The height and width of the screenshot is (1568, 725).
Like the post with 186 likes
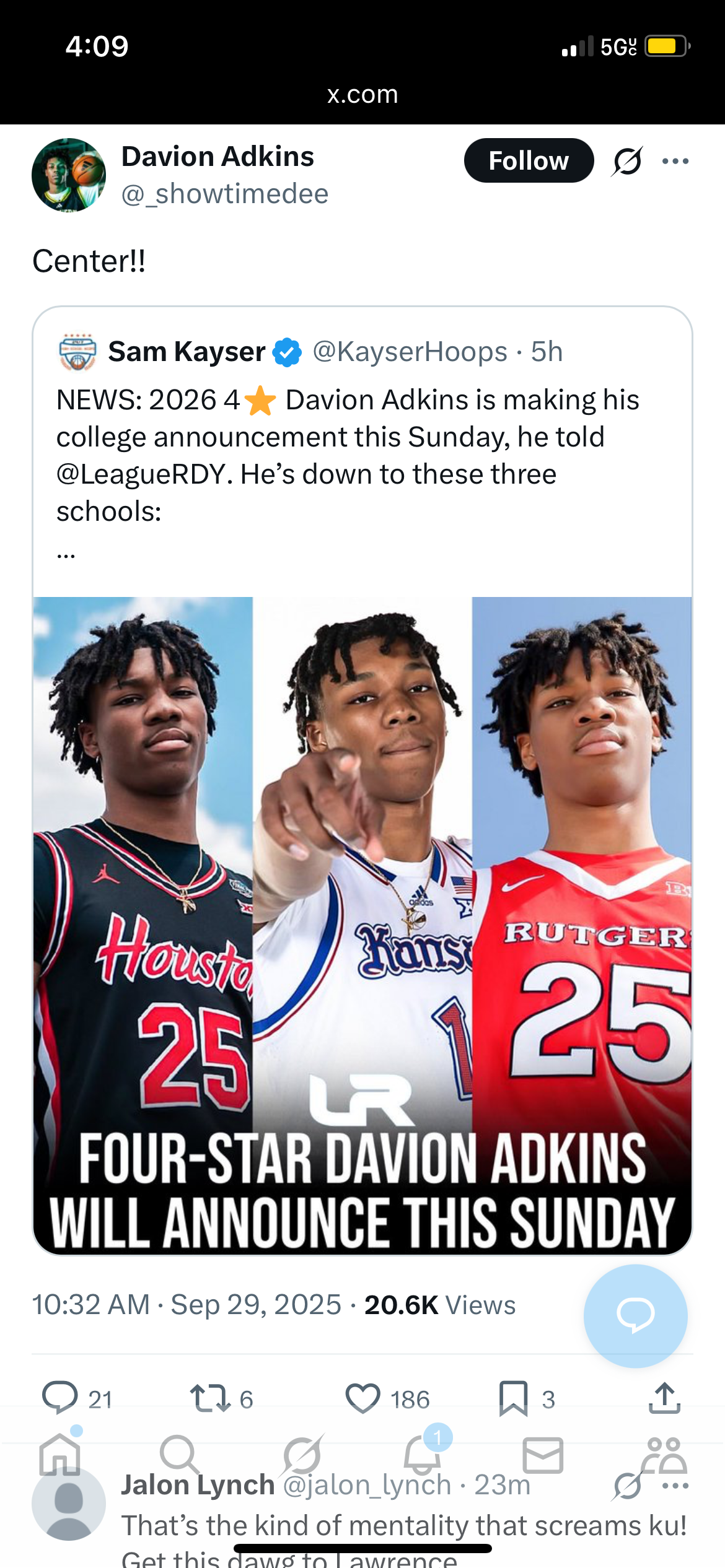[362, 1398]
